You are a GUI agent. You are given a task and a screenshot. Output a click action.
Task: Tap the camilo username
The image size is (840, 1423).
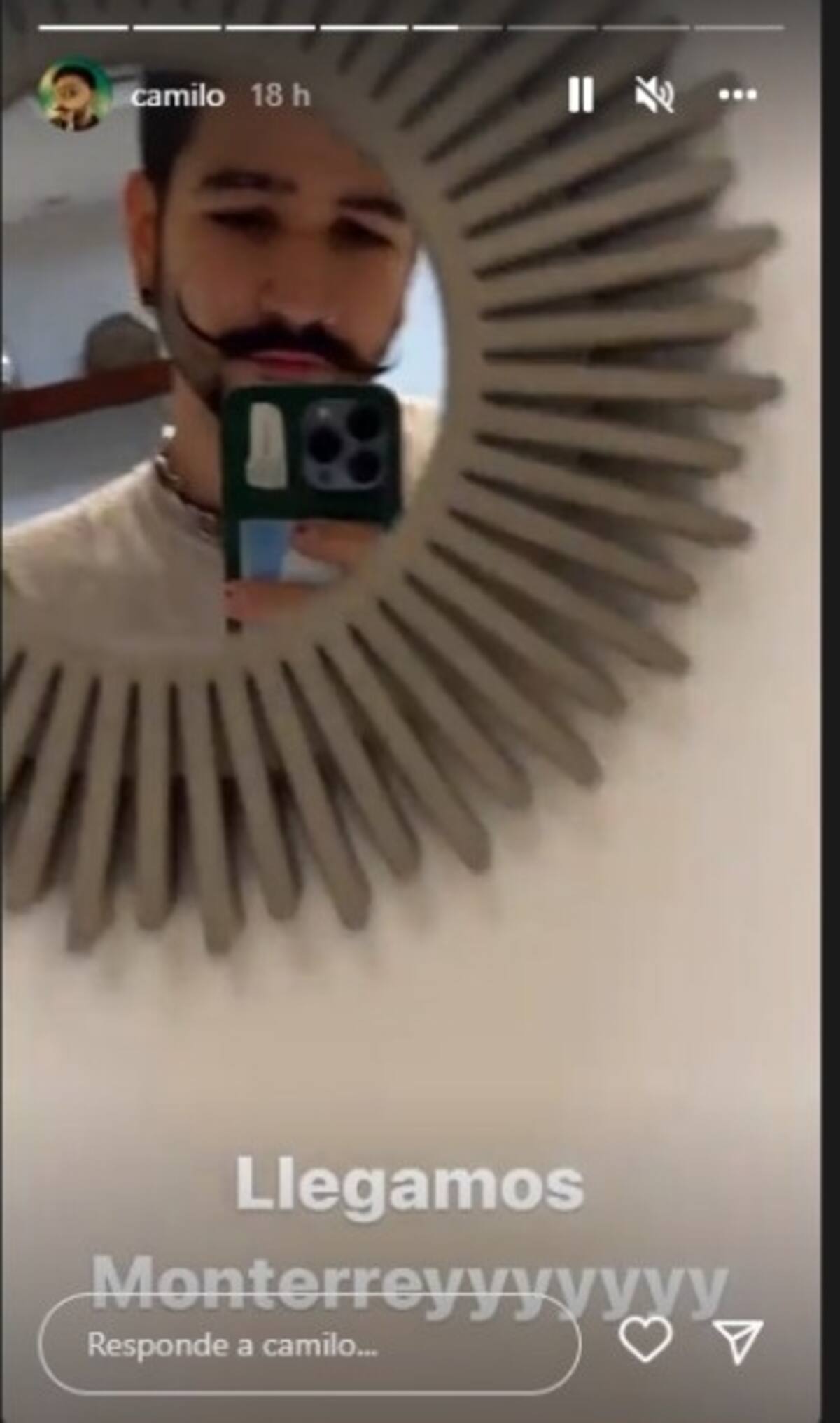177,95
